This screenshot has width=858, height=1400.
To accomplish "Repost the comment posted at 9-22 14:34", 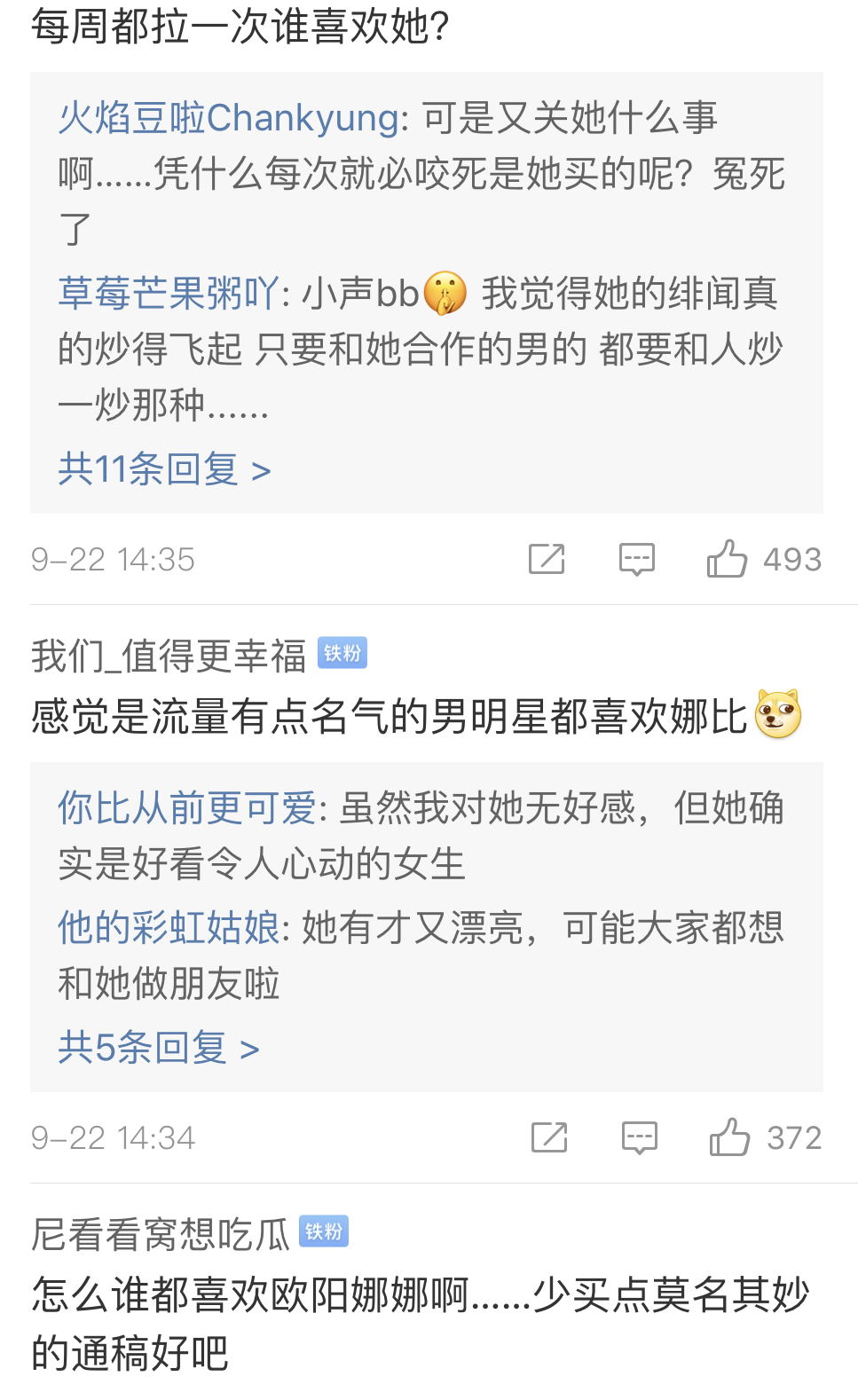I will pos(549,1137).
